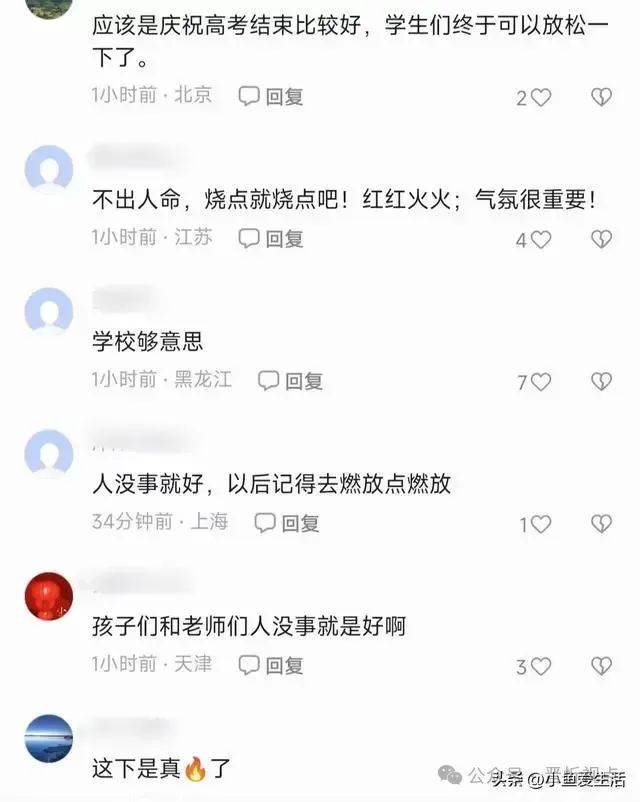640x802 pixels.
Task: Dislike the 不出人命 comment
Action: click(x=601, y=239)
